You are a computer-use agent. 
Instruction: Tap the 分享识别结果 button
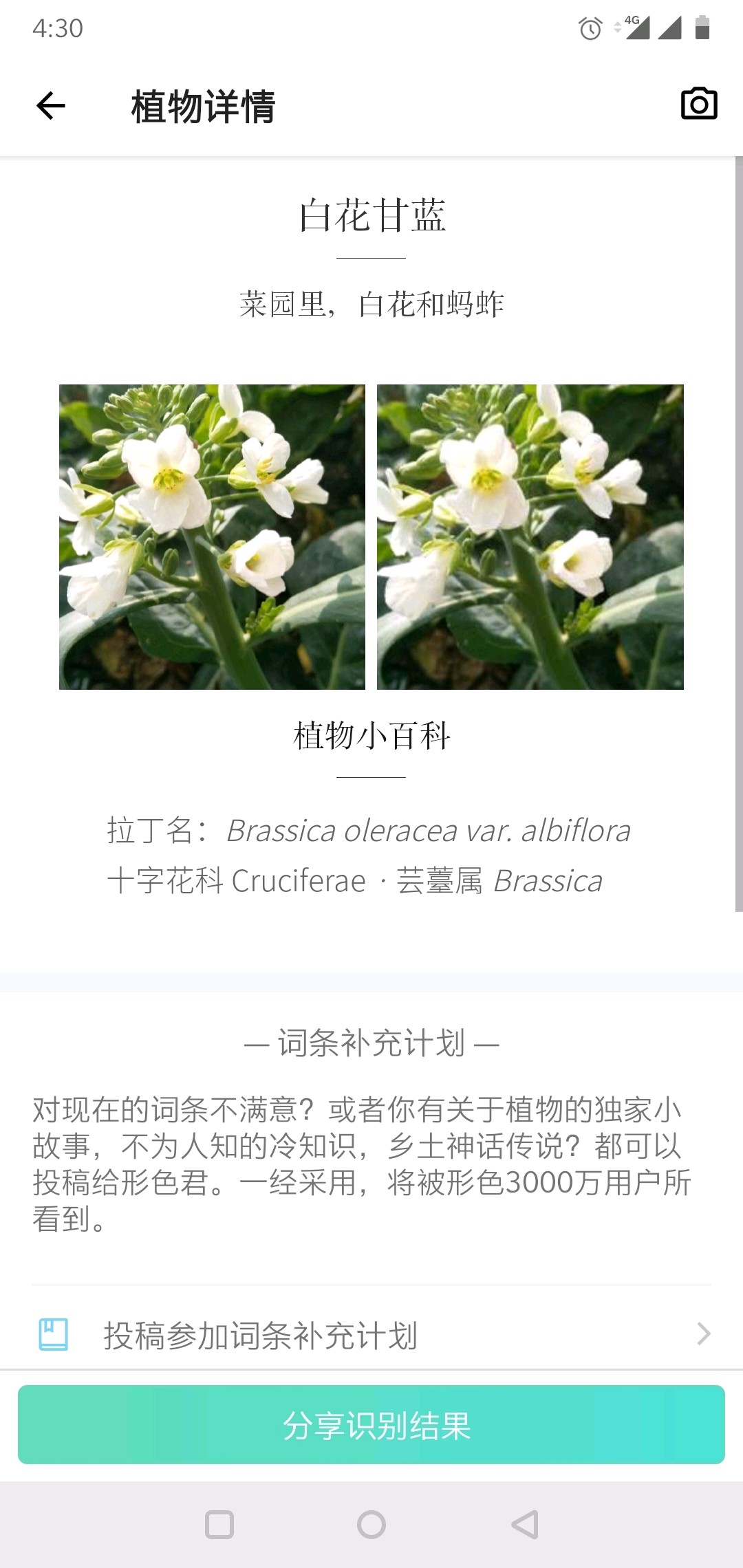(371, 1424)
